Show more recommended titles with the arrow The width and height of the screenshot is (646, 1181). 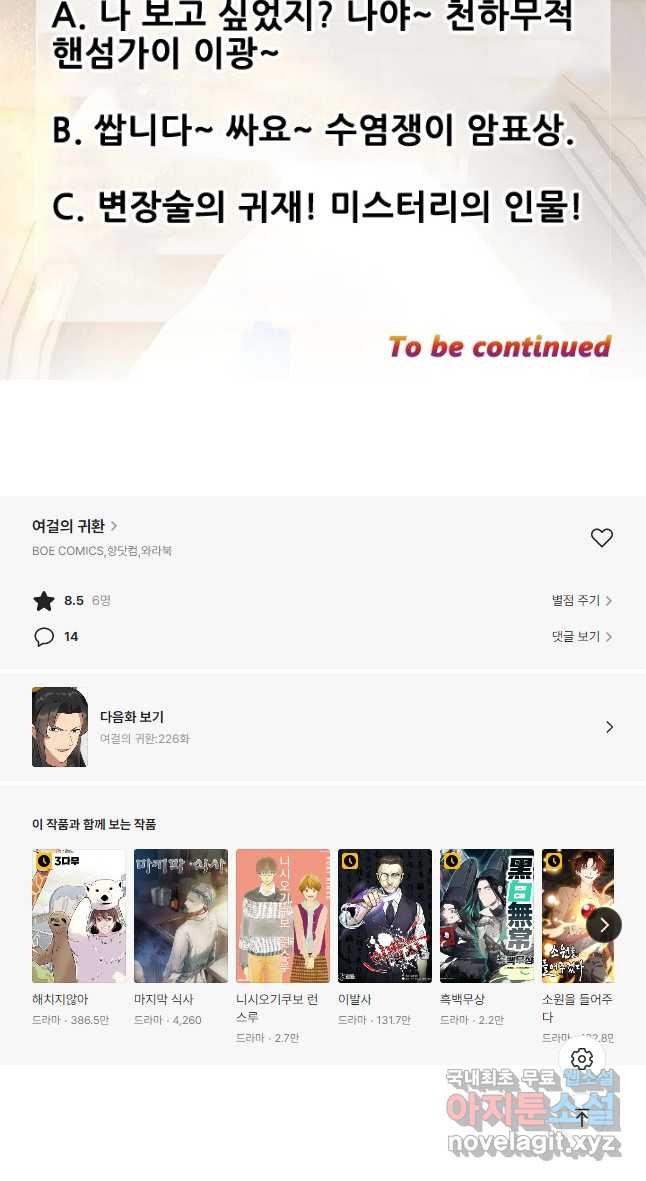click(x=604, y=925)
